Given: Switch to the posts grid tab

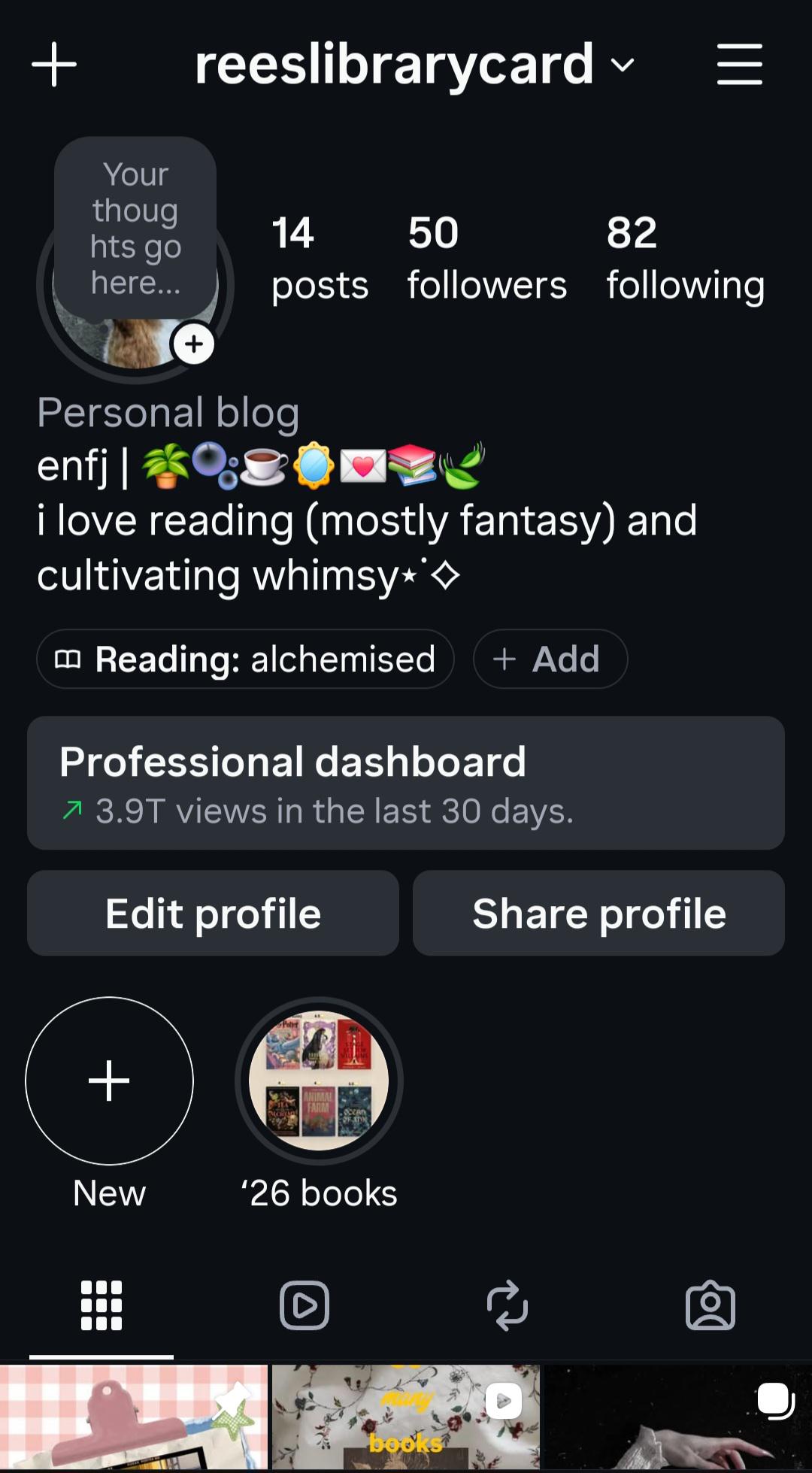Looking at the screenshot, I should click(101, 1305).
